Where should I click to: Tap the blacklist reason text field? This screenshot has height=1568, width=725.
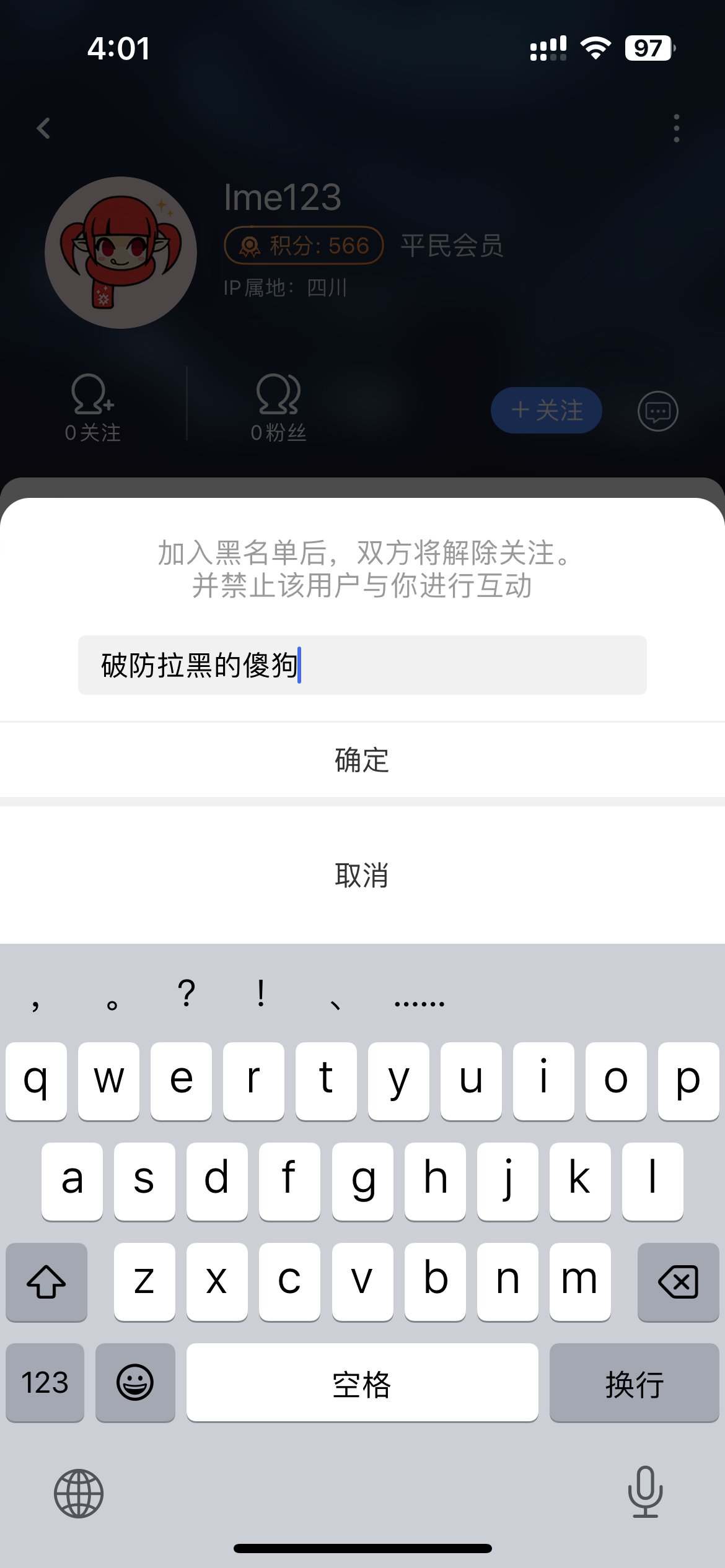tap(362, 665)
